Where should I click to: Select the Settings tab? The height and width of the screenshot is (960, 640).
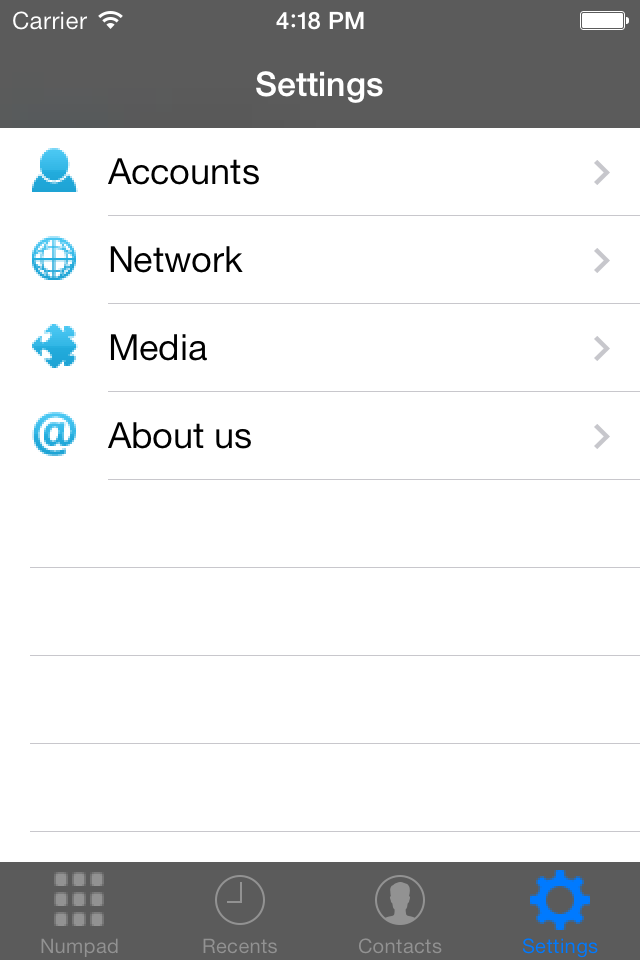click(x=560, y=912)
